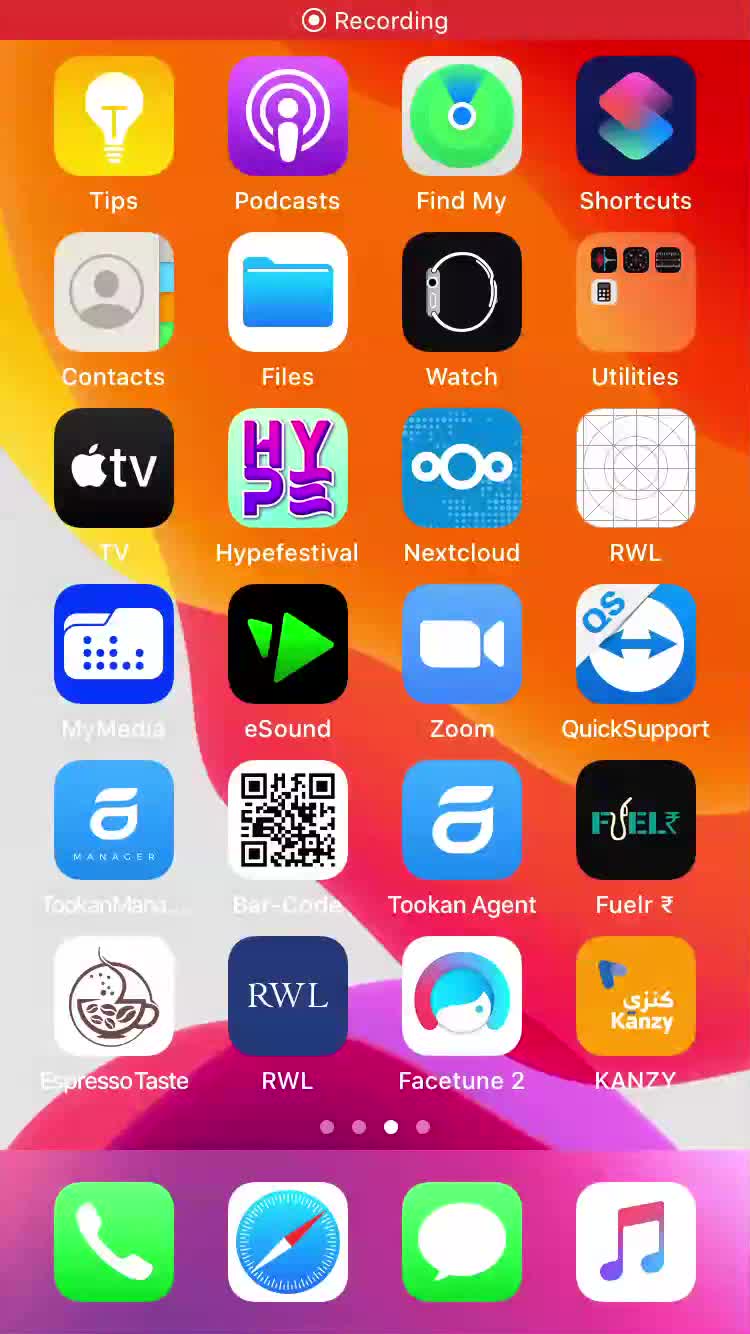Open the Nextcloud app
Image resolution: width=750 pixels, height=1334 pixels.
462,468
